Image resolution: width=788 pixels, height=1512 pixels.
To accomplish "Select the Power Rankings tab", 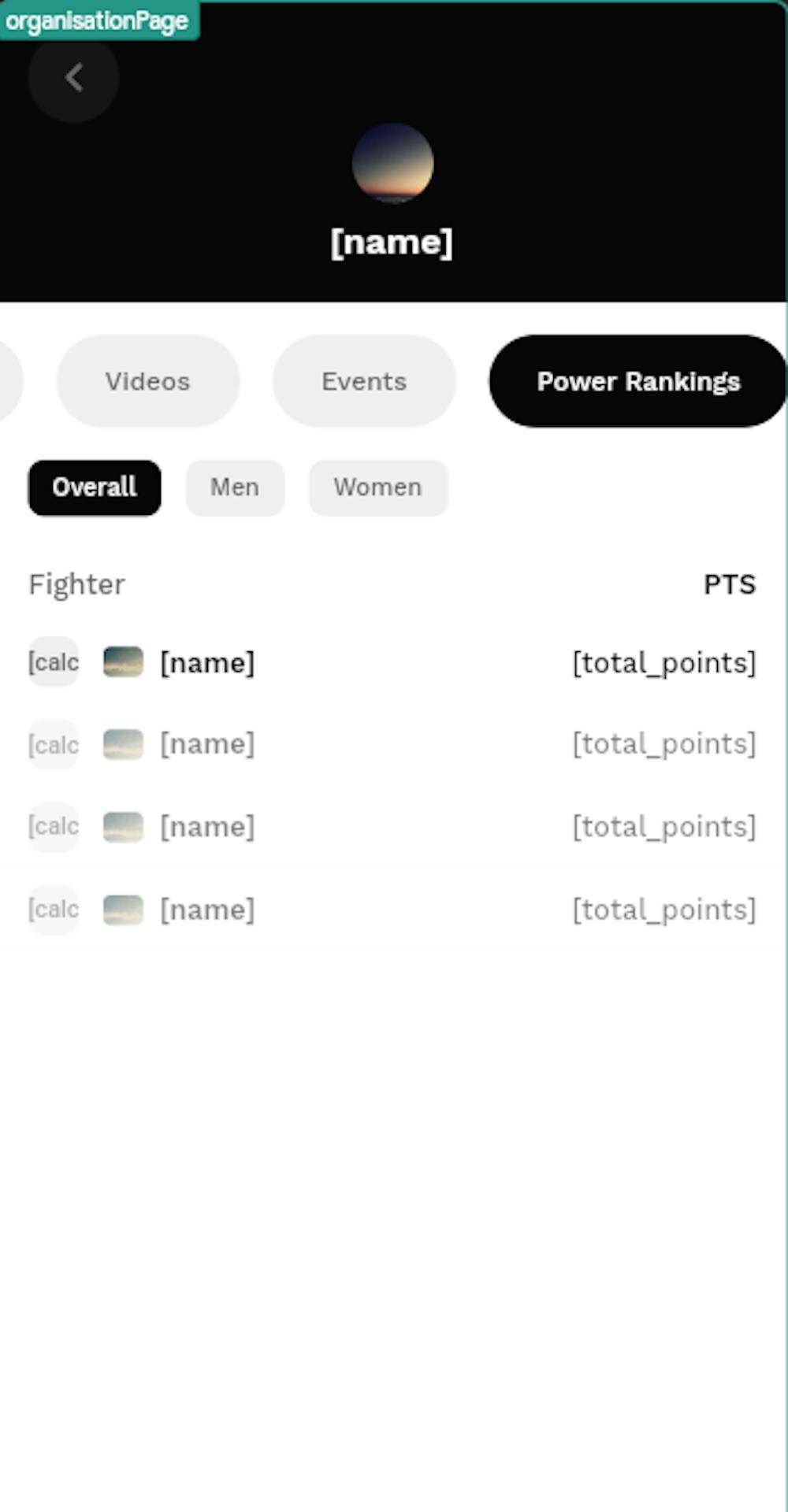I will tap(637, 381).
